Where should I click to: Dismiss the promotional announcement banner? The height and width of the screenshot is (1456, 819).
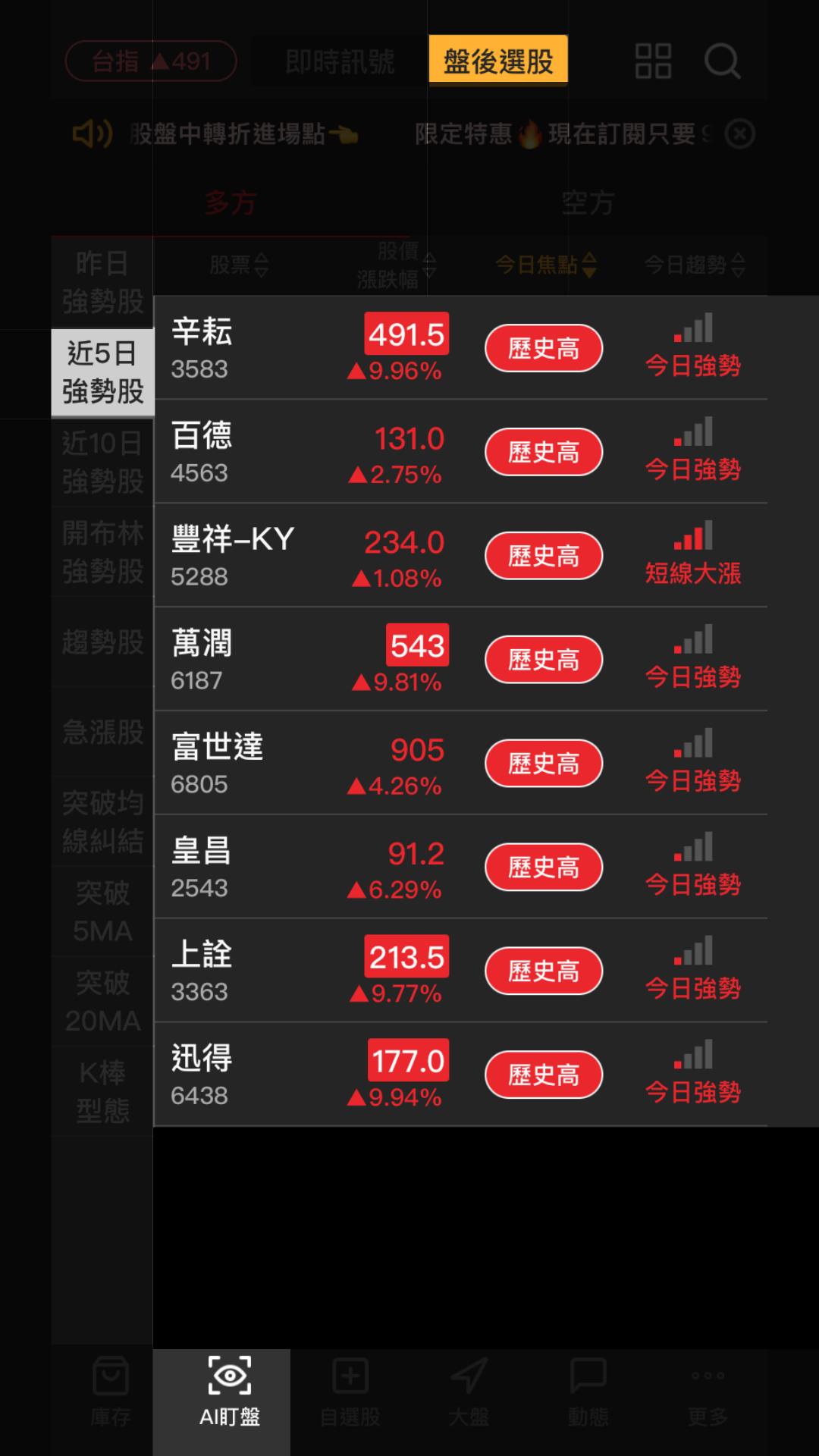pos(739,134)
